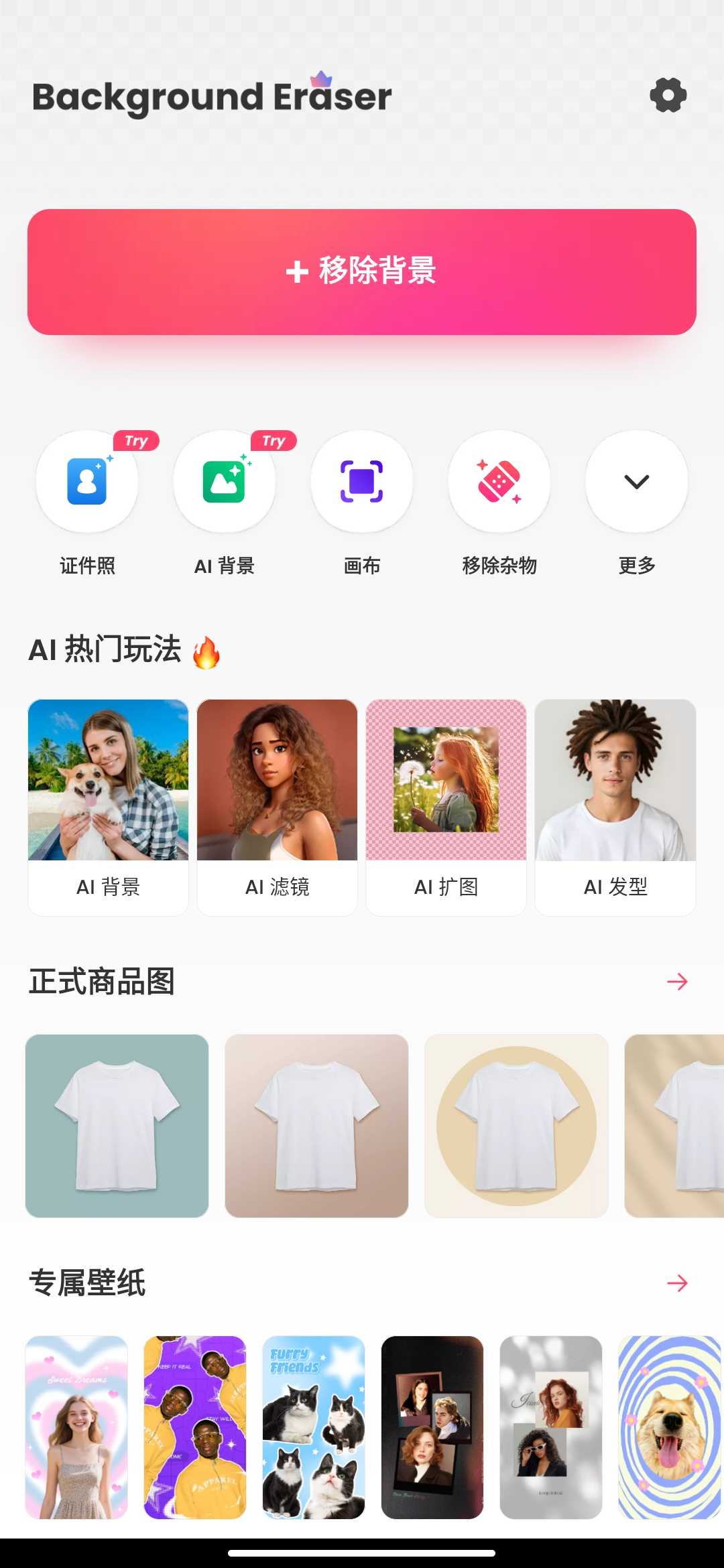
Task: Choose the Sweet Dreams heart wallpaper
Action: point(76,1427)
